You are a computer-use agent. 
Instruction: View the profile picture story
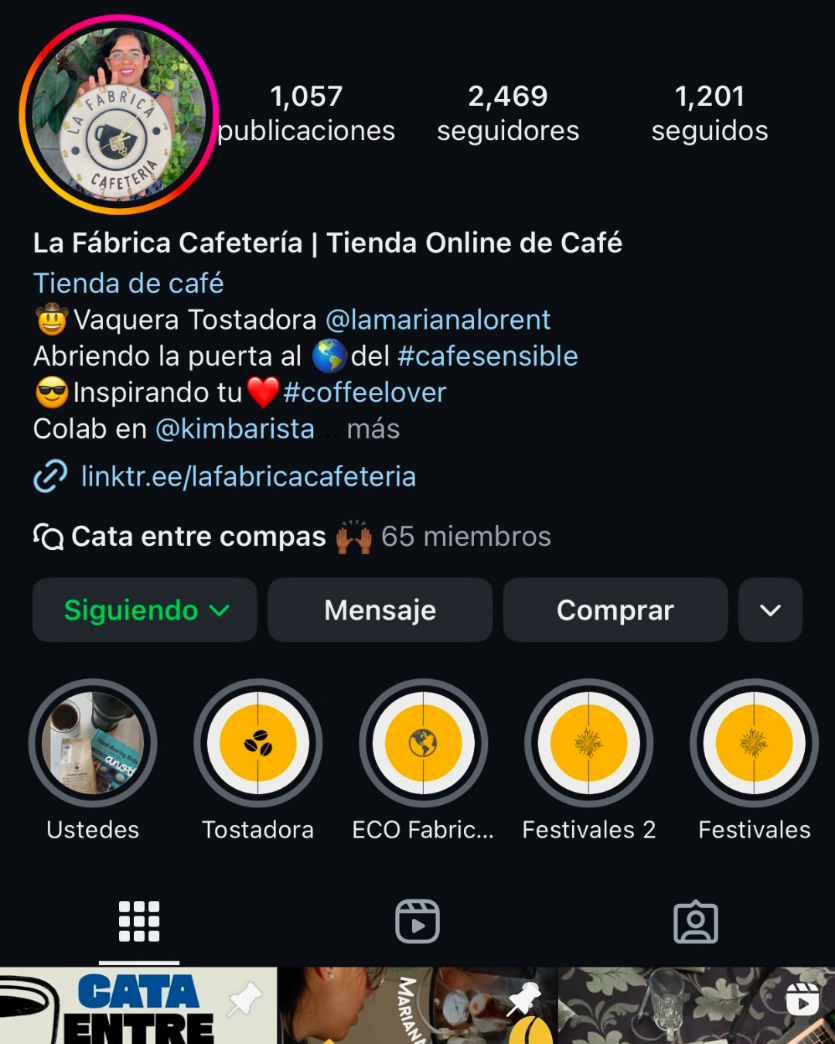click(119, 115)
